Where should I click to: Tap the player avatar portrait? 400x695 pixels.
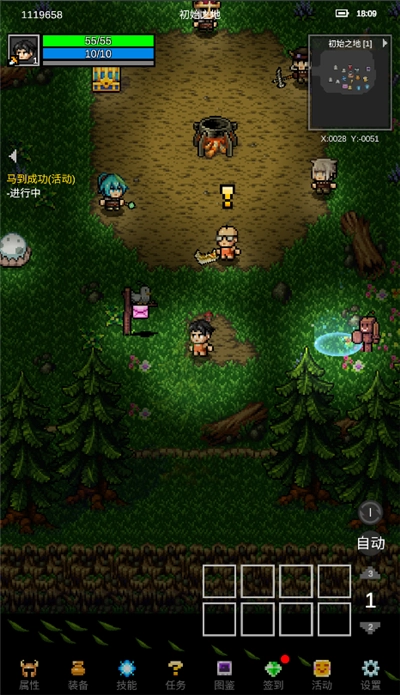point(24,51)
